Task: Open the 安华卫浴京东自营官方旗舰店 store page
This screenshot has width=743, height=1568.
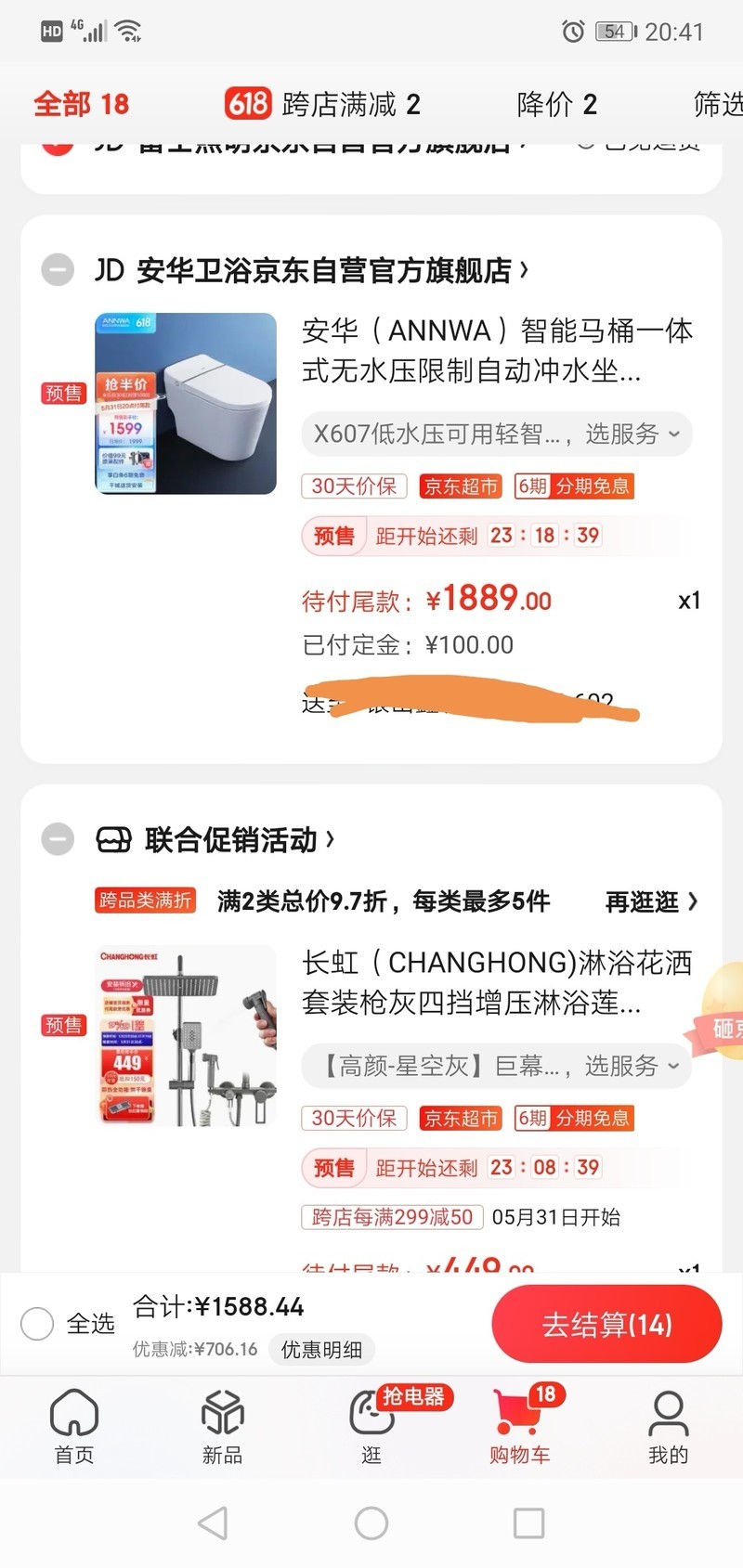Action: 313,270
